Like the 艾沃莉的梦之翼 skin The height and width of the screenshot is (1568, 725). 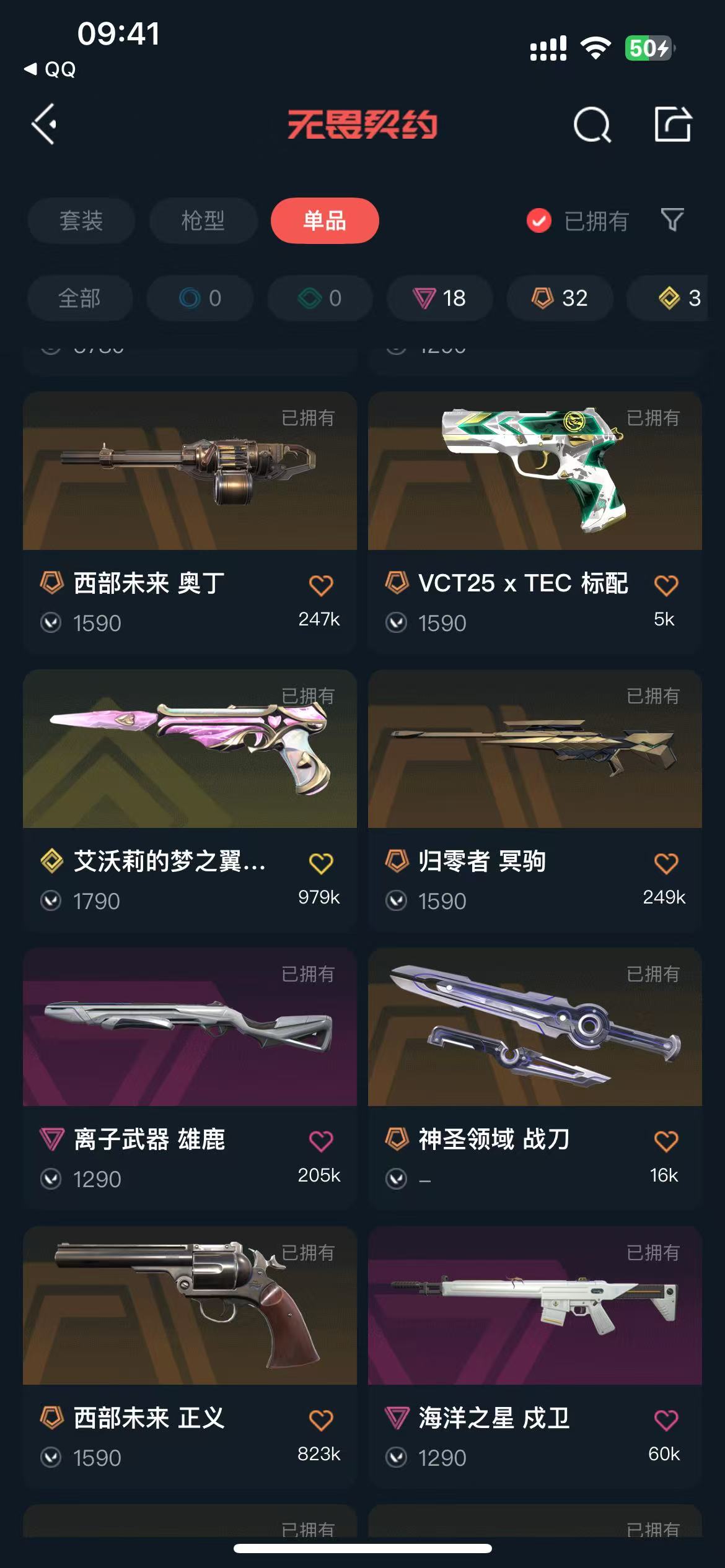pyautogui.click(x=321, y=863)
